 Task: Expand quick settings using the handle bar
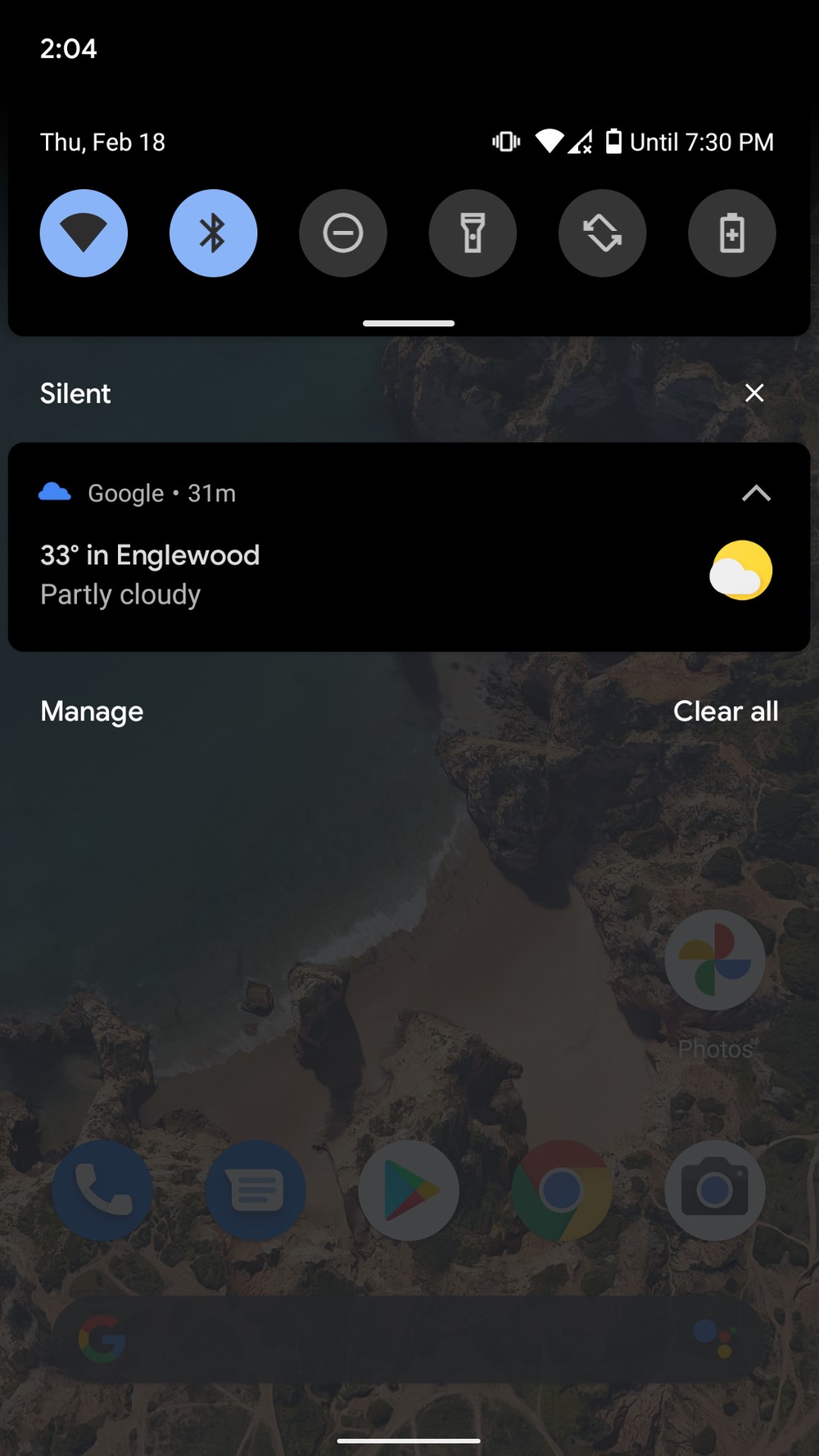[409, 323]
